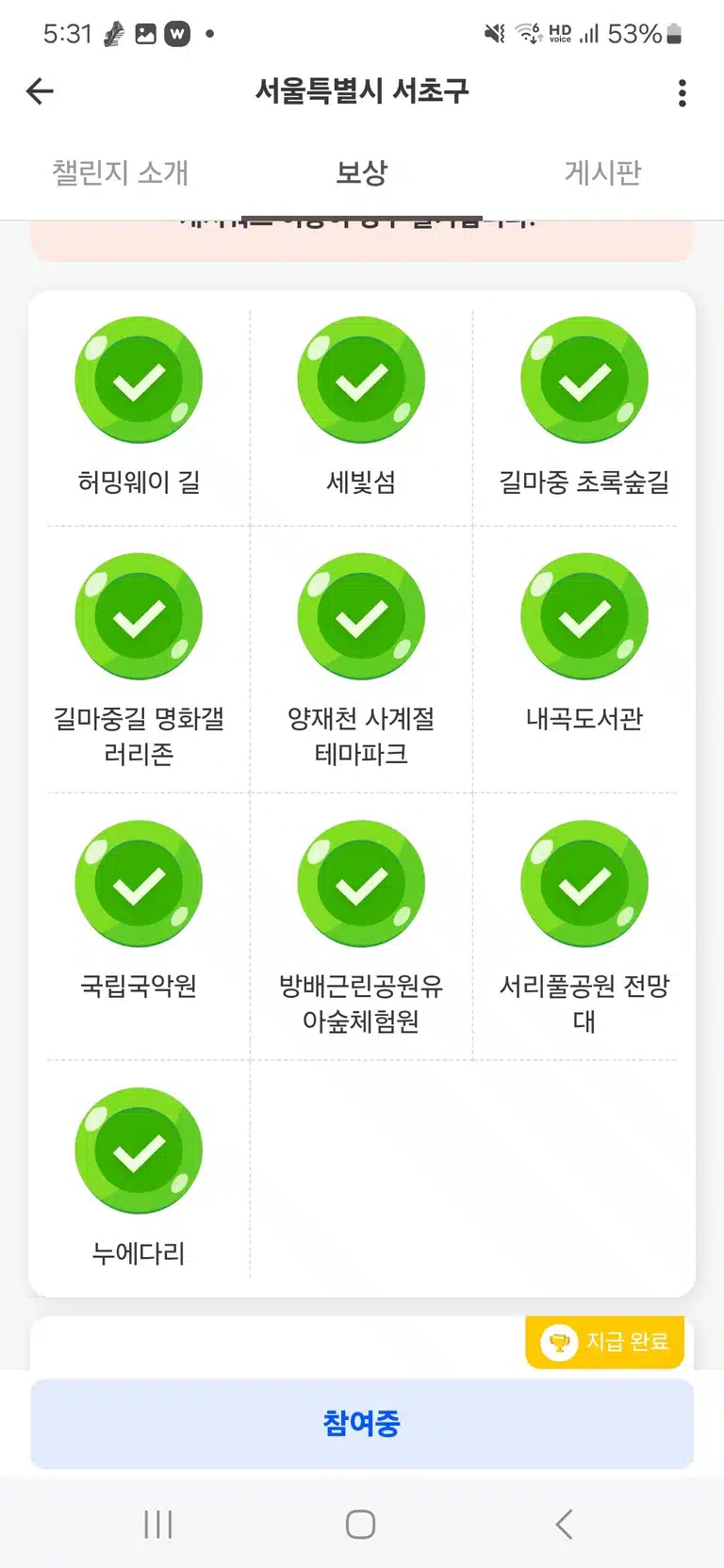The height and width of the screenshot is (1568, 724).
Task: Switch to the 챌린지 소개 tab
Action: (x=121, y=172)
